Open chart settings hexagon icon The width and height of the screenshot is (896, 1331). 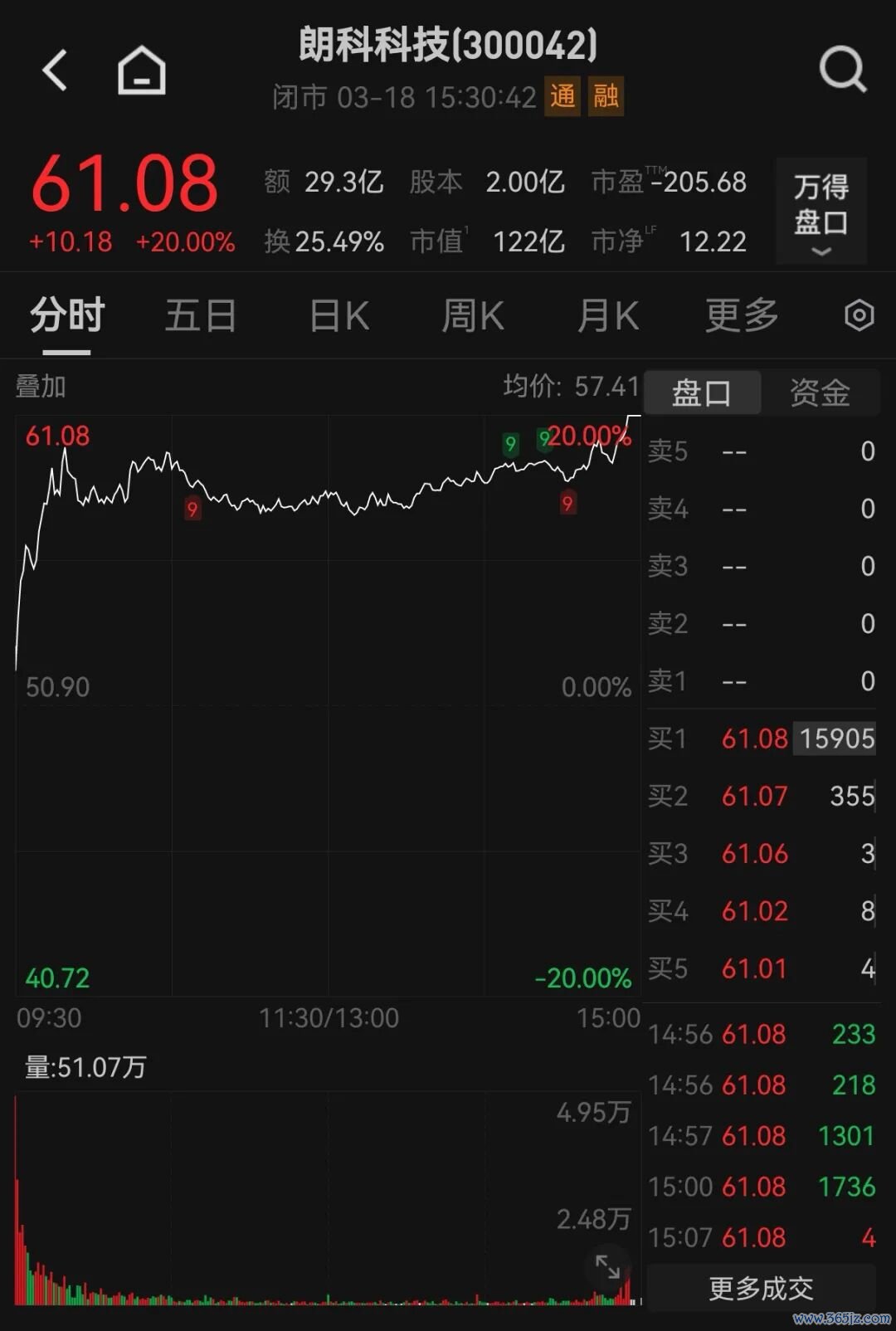859,316
